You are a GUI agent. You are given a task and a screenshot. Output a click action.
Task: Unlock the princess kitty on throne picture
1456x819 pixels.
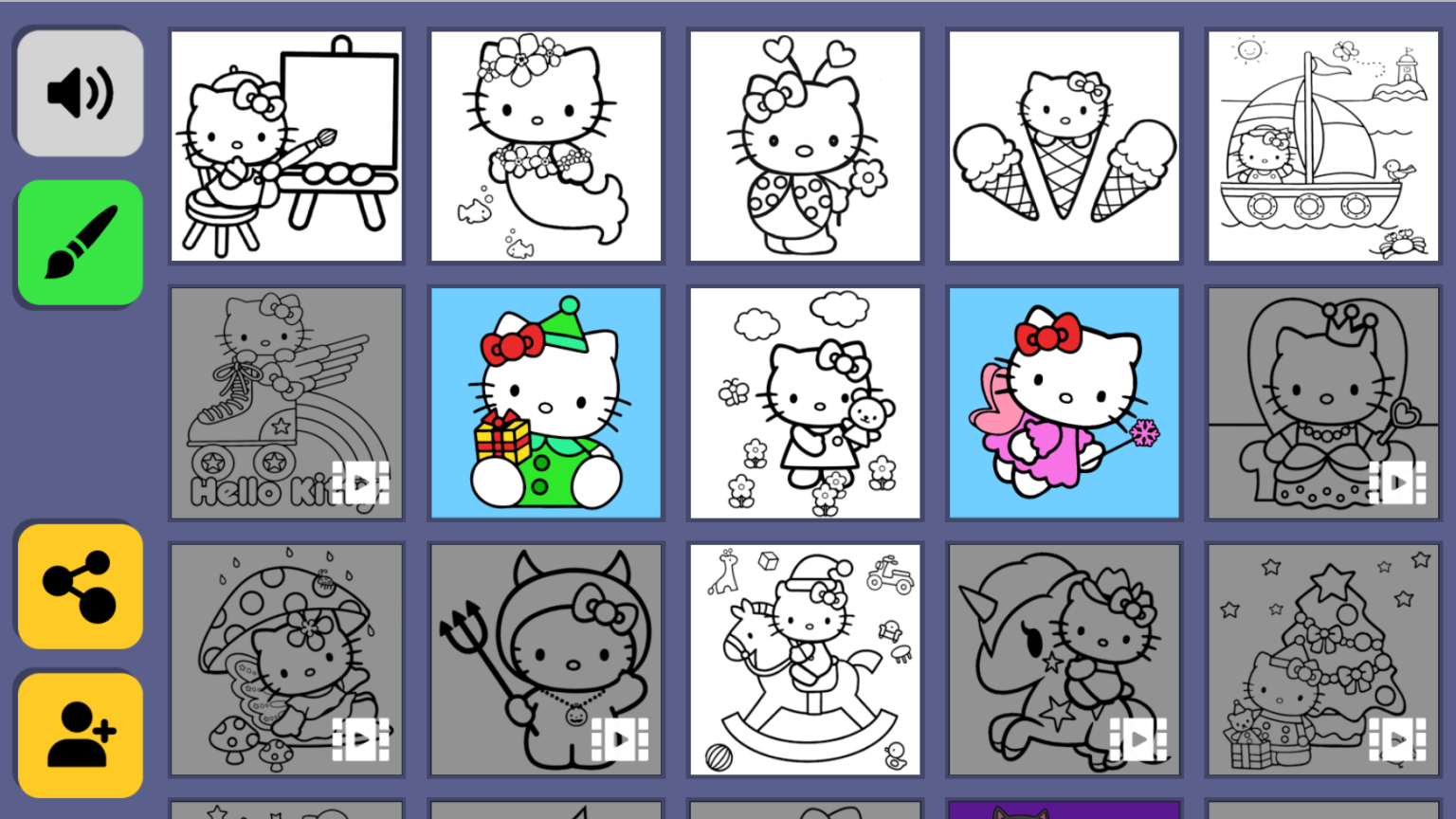pos(1323,403)
